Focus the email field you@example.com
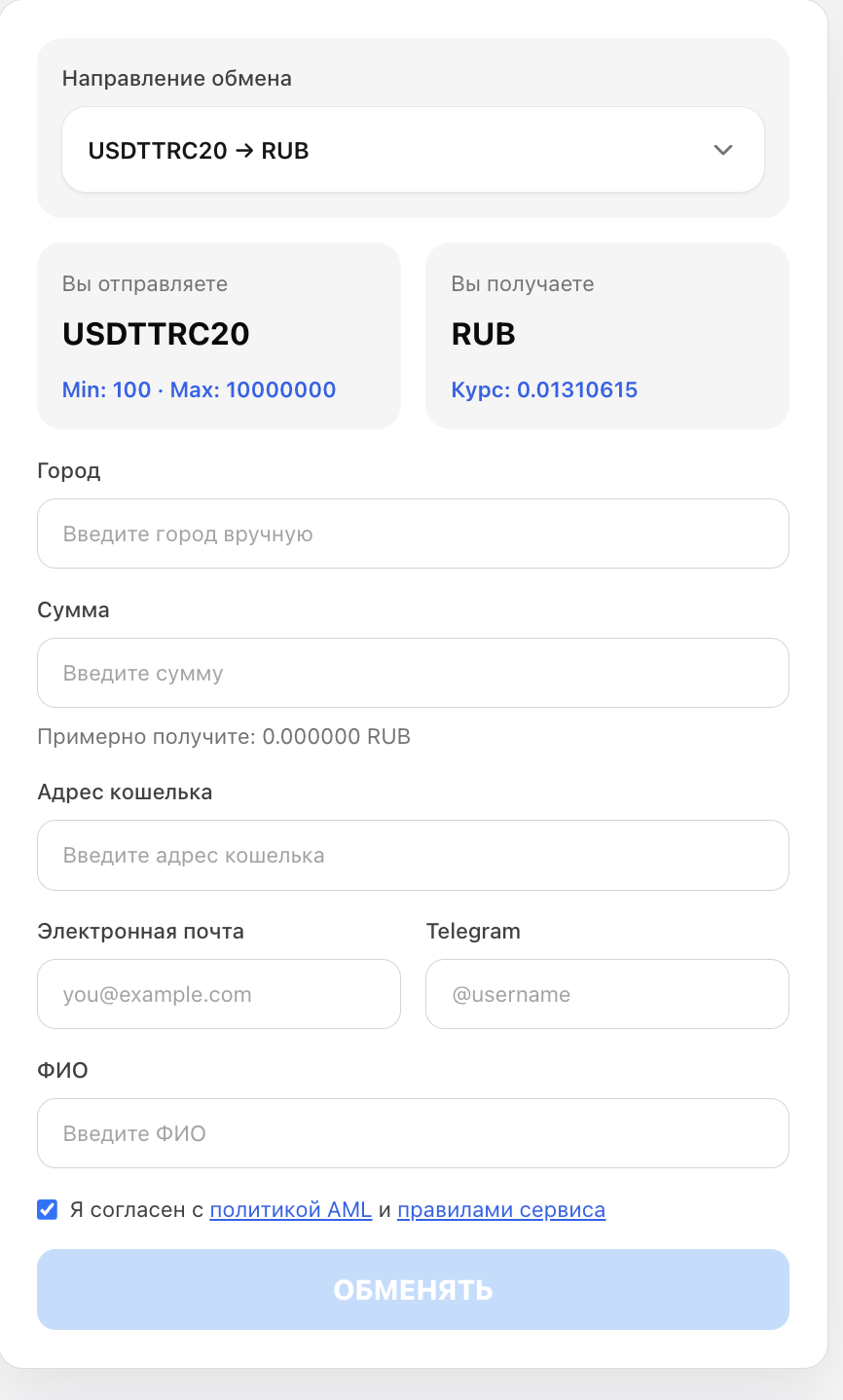843x1400 pixels. tap(219, 994)
